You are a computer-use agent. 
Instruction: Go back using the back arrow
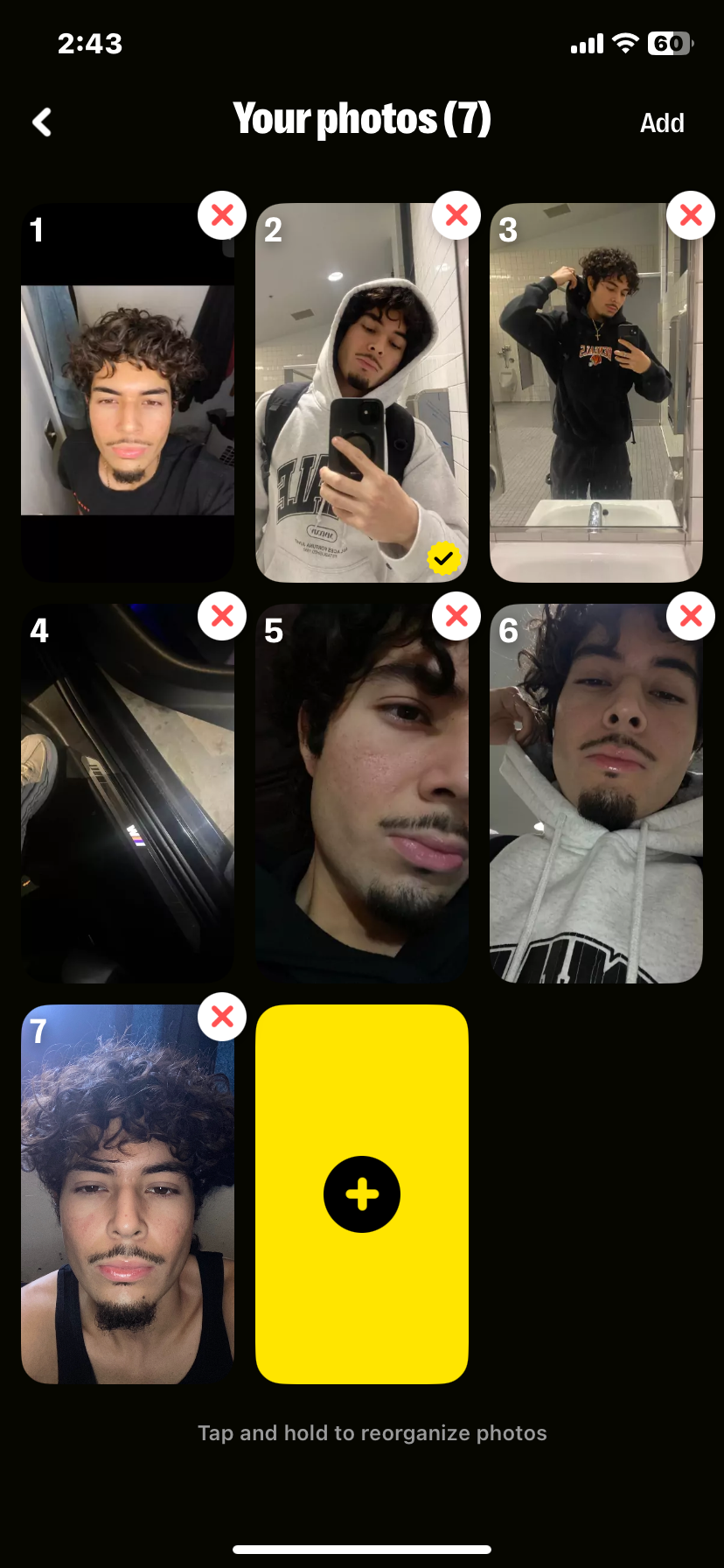(42, 122)
